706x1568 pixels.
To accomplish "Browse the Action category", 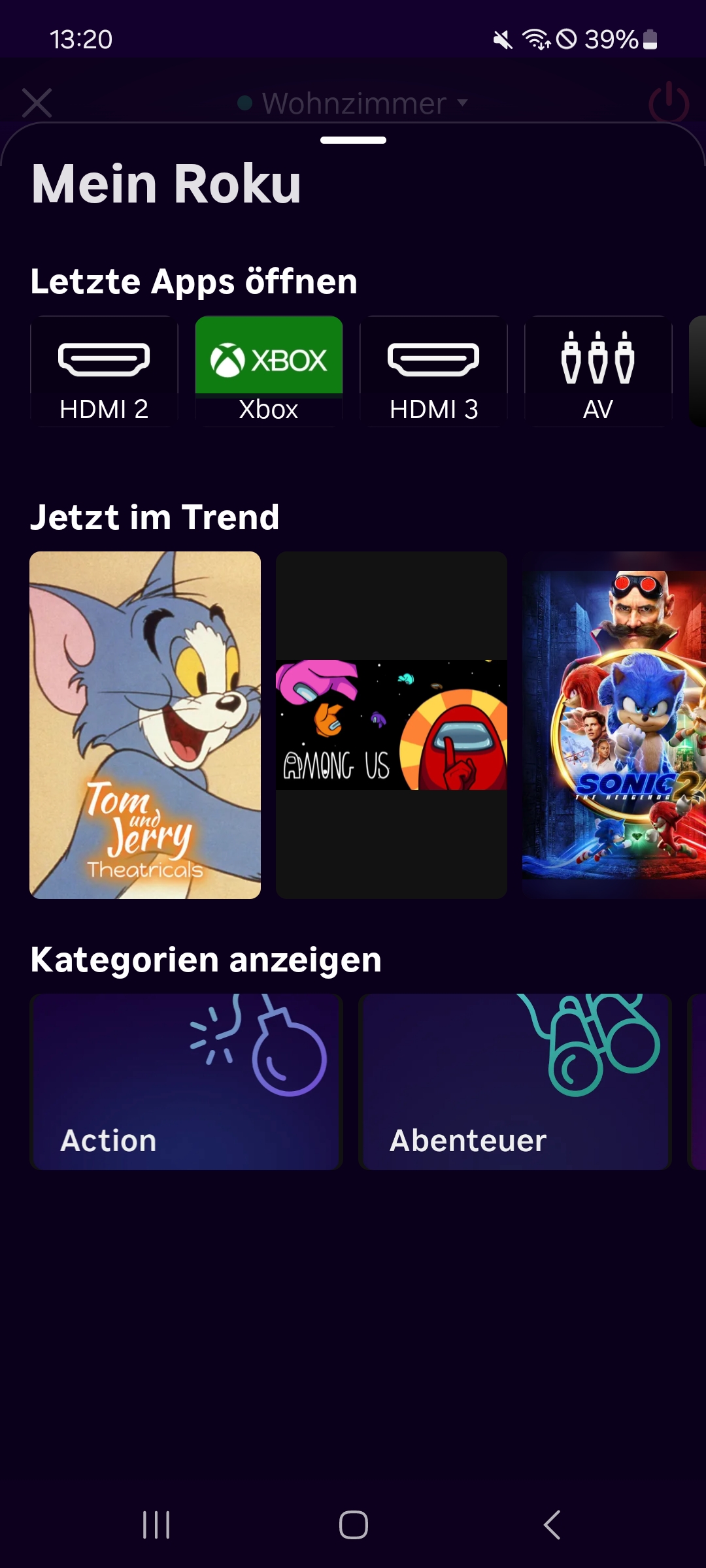I will pos(186,1082).
